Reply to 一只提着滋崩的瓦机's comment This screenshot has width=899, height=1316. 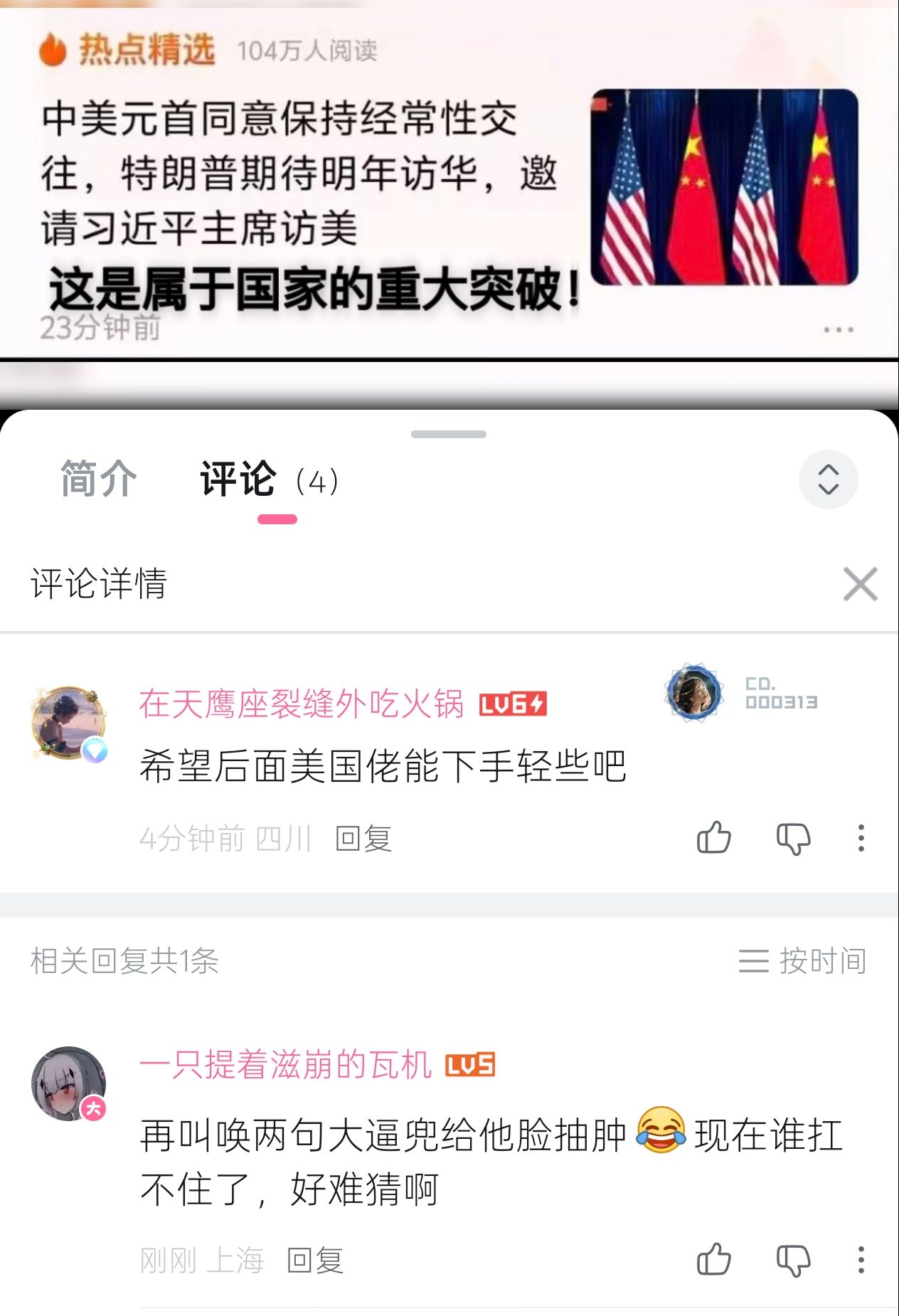(315, 1261)
